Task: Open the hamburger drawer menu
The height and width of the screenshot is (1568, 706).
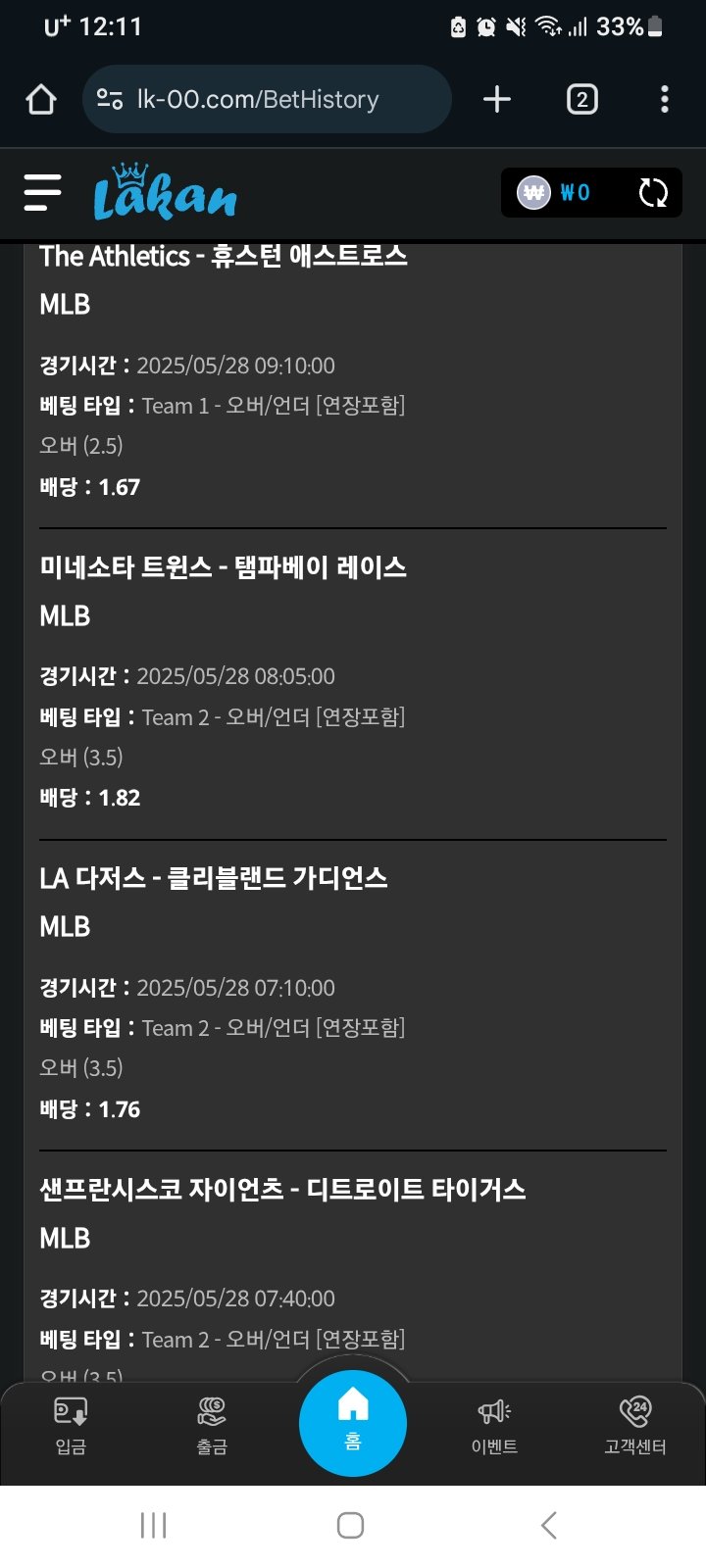Action: point(42,192)
